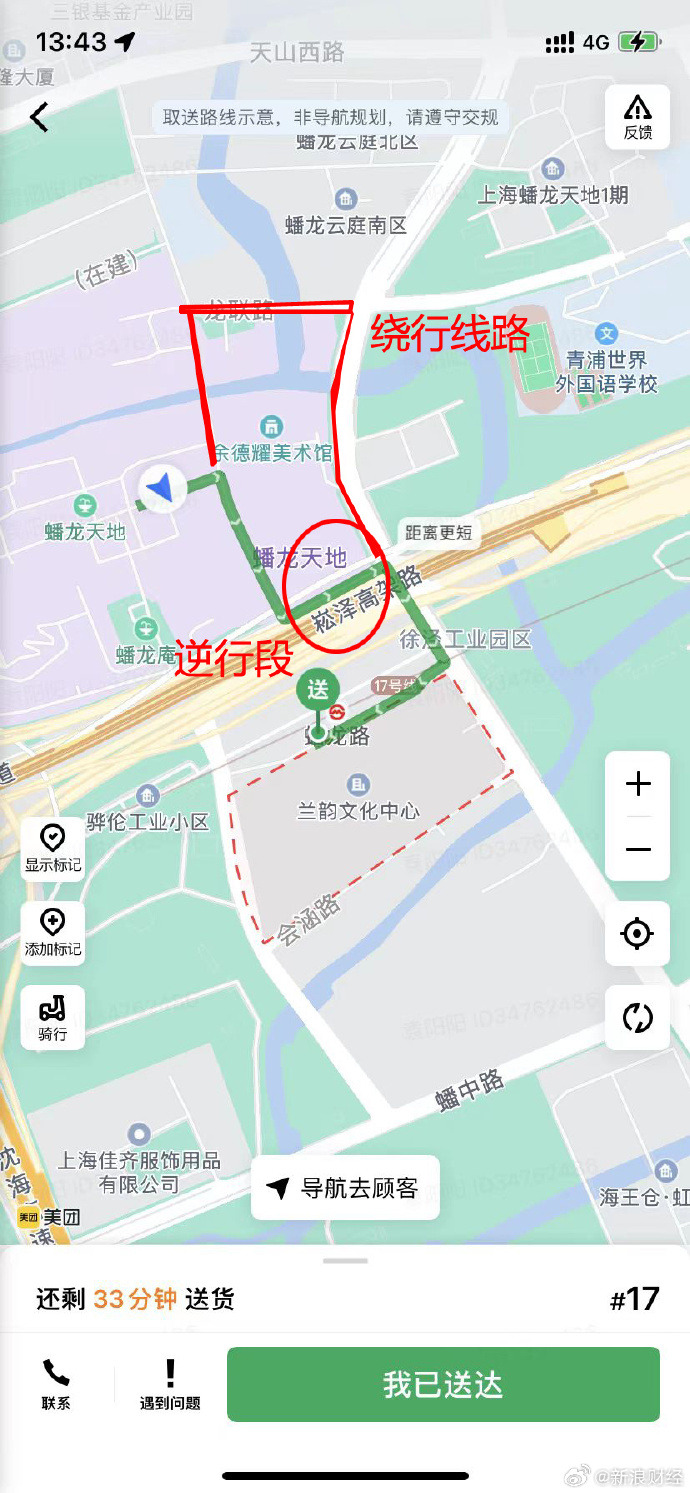Tap 显示标记 to show markers
690x1493 pixels.
tap(53, 848)
